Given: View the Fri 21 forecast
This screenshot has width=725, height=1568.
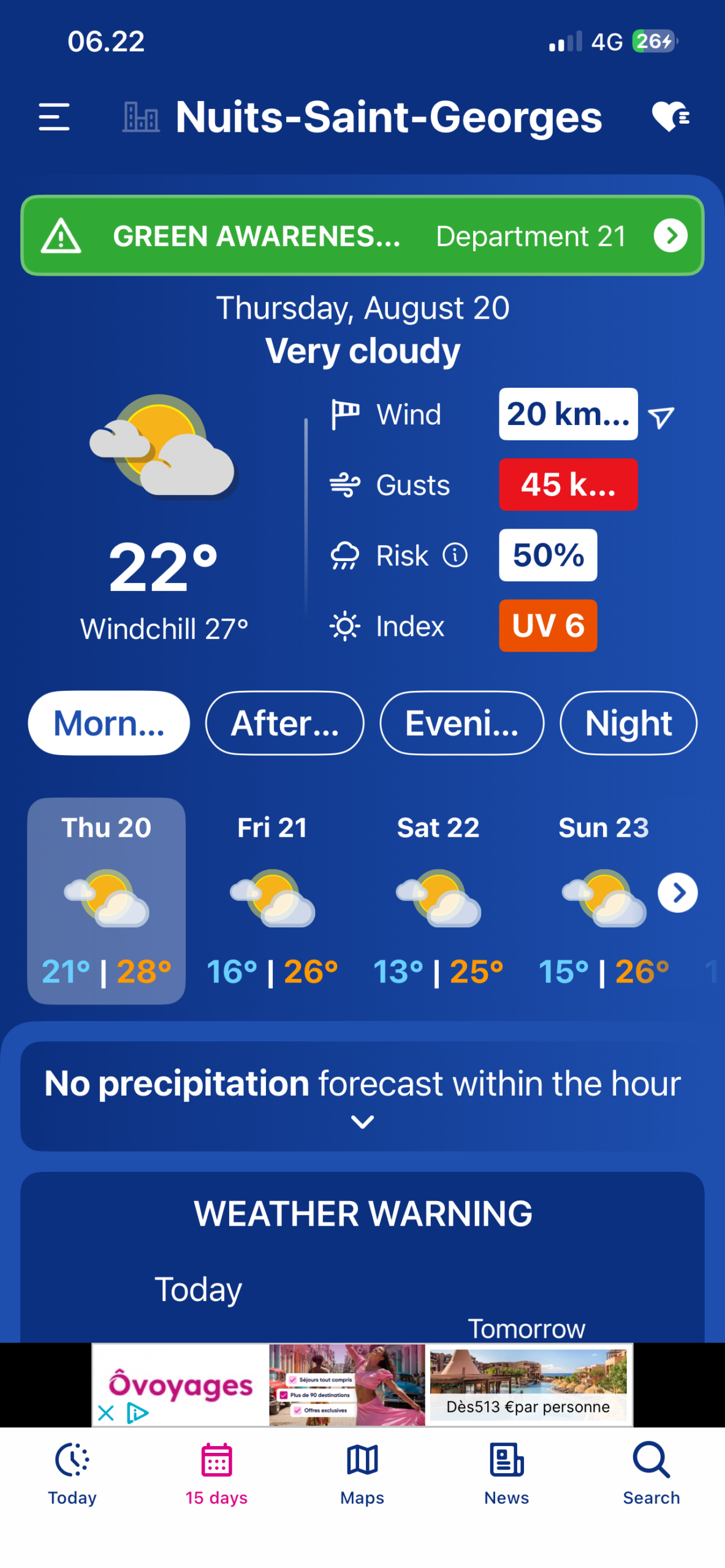Looking at the screenshot, I should click(272, 901).
